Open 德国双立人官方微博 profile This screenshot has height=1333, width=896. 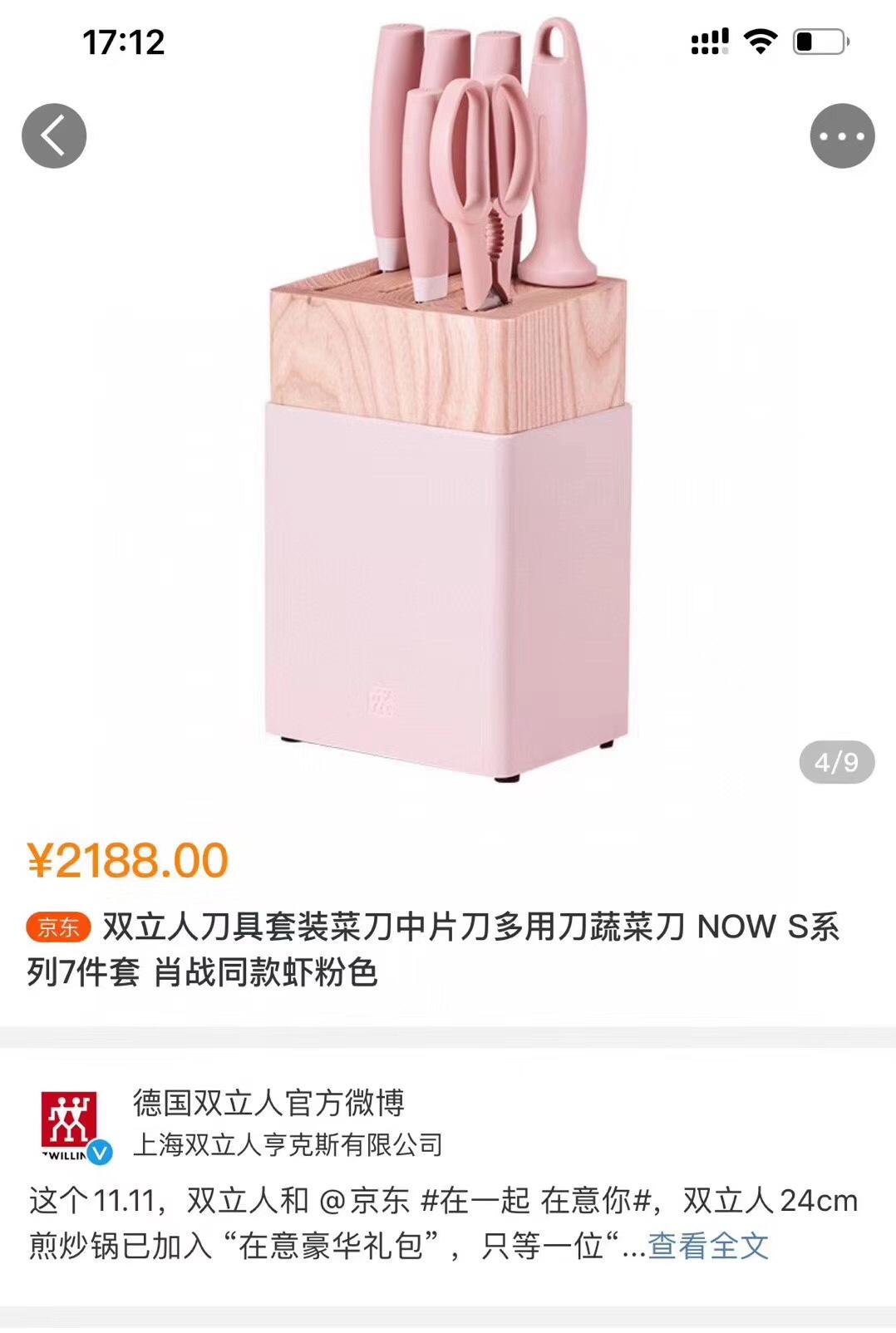click(x=268, y=1103)
